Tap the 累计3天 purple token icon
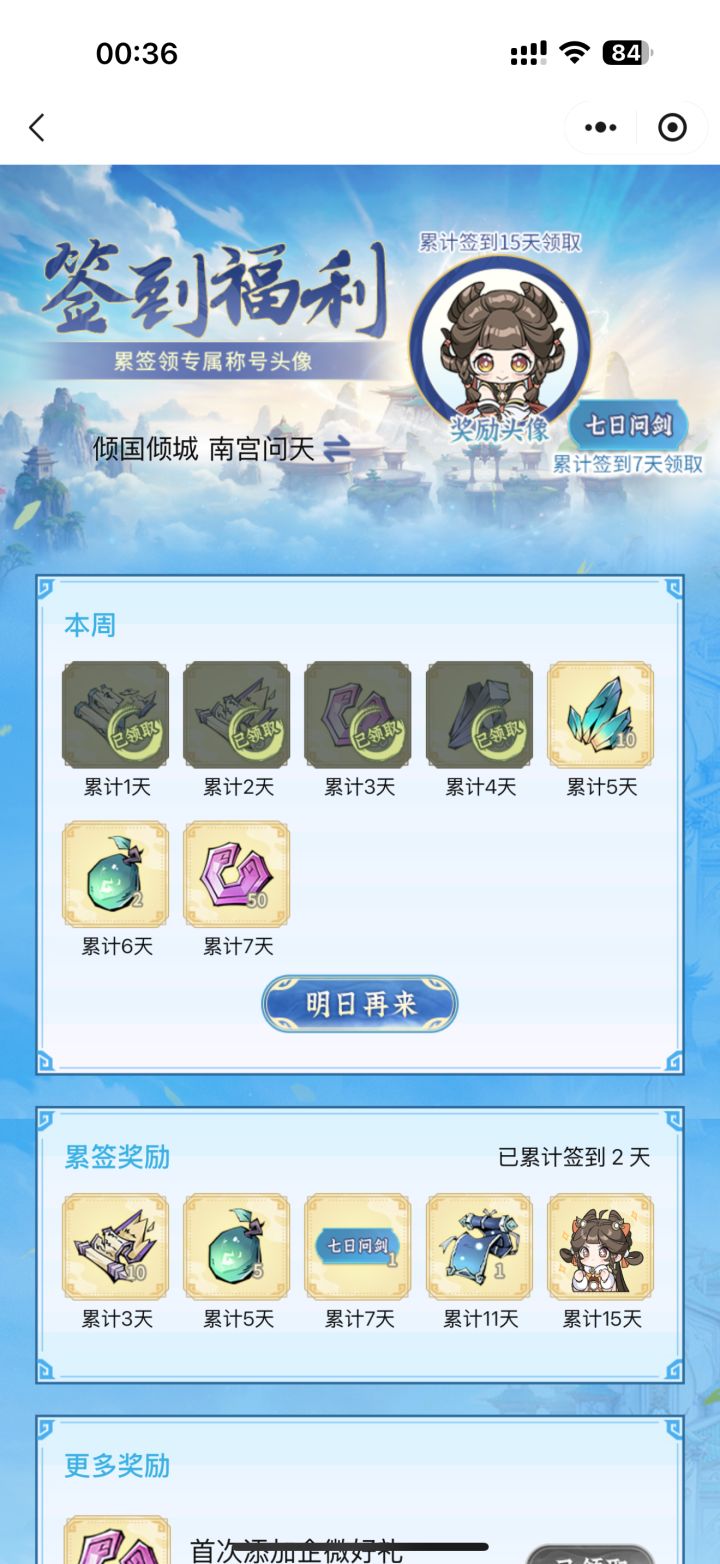 click(x=358, y=714)
